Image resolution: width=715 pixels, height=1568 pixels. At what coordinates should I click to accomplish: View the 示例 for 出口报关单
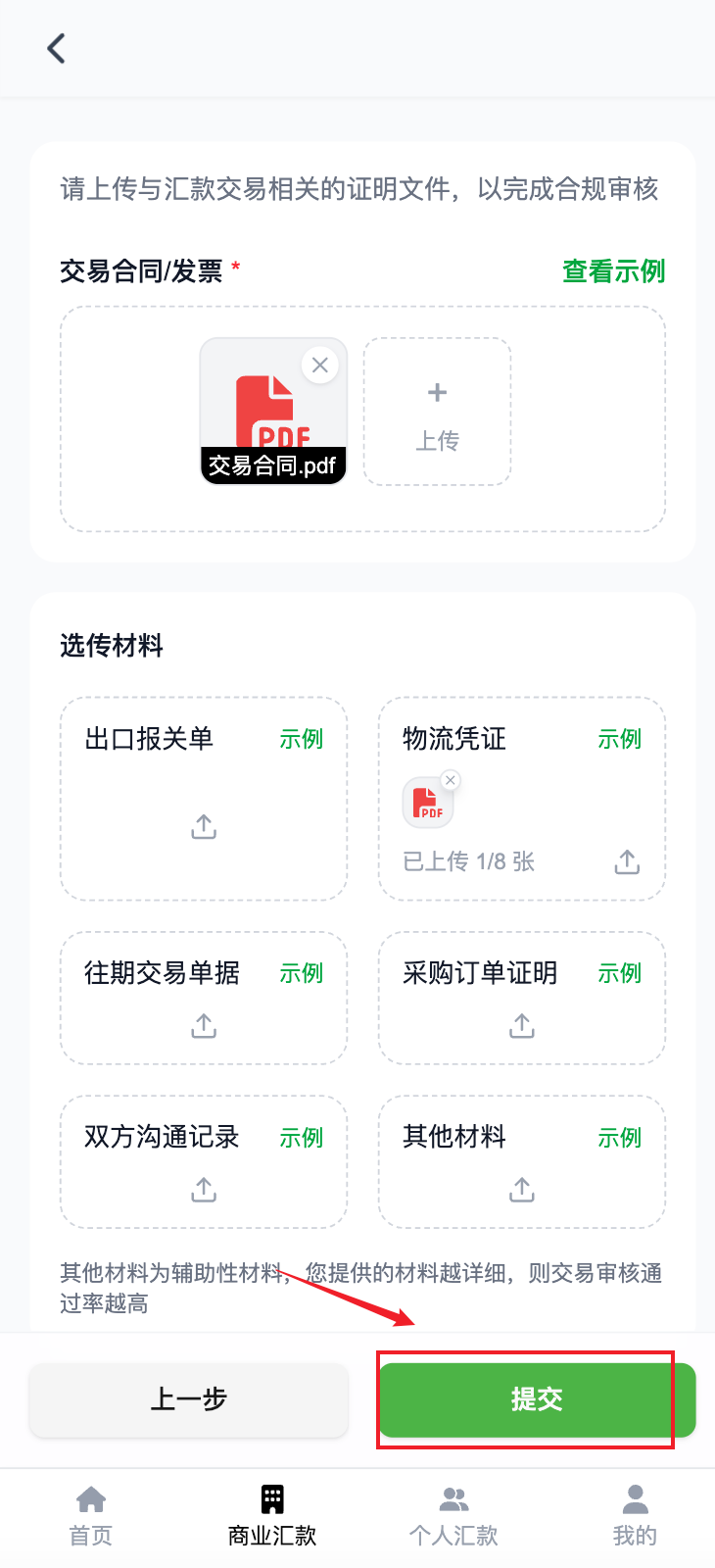point(301,739)
